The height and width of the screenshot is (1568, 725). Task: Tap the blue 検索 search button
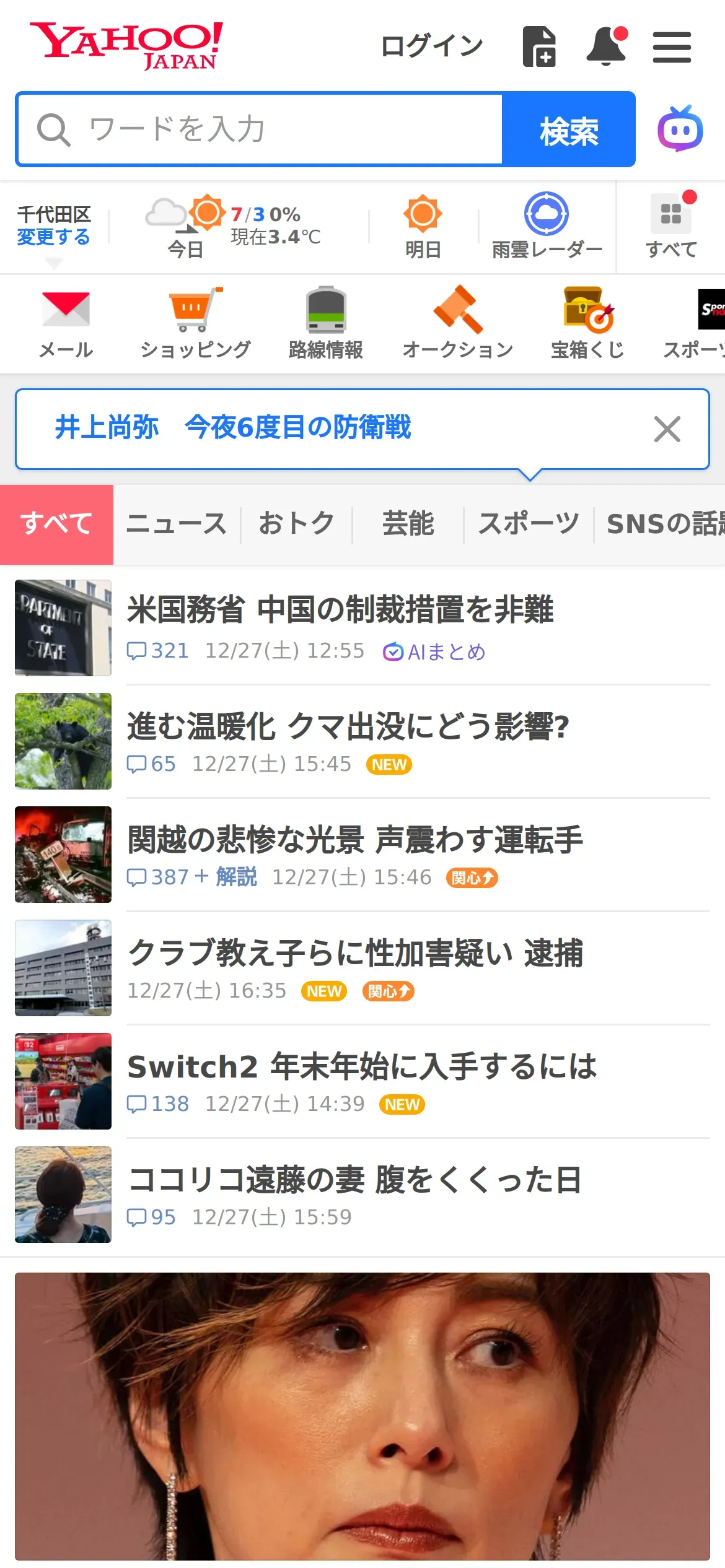[568, 129]
